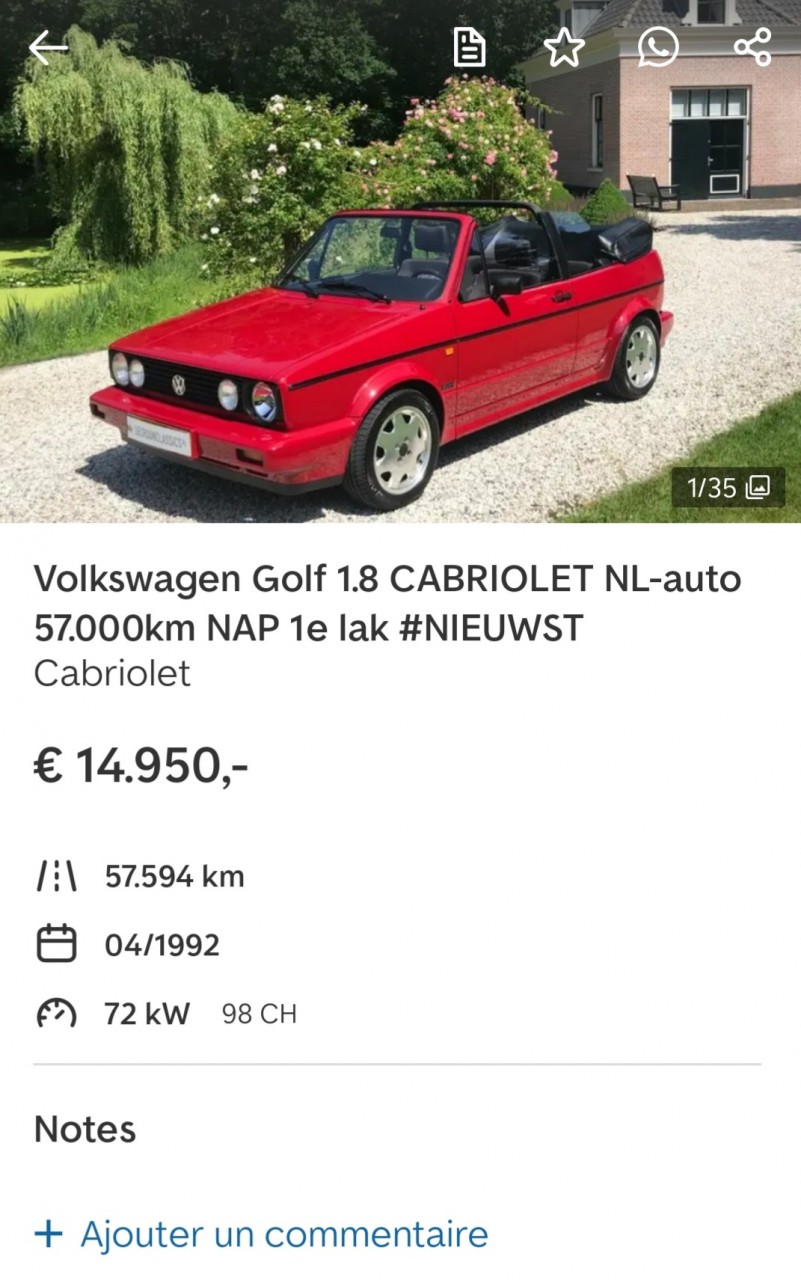Viewport: 801px width, 1280px height.
Task: Open the 1/35 photo gallery counter
Action: 727,487
